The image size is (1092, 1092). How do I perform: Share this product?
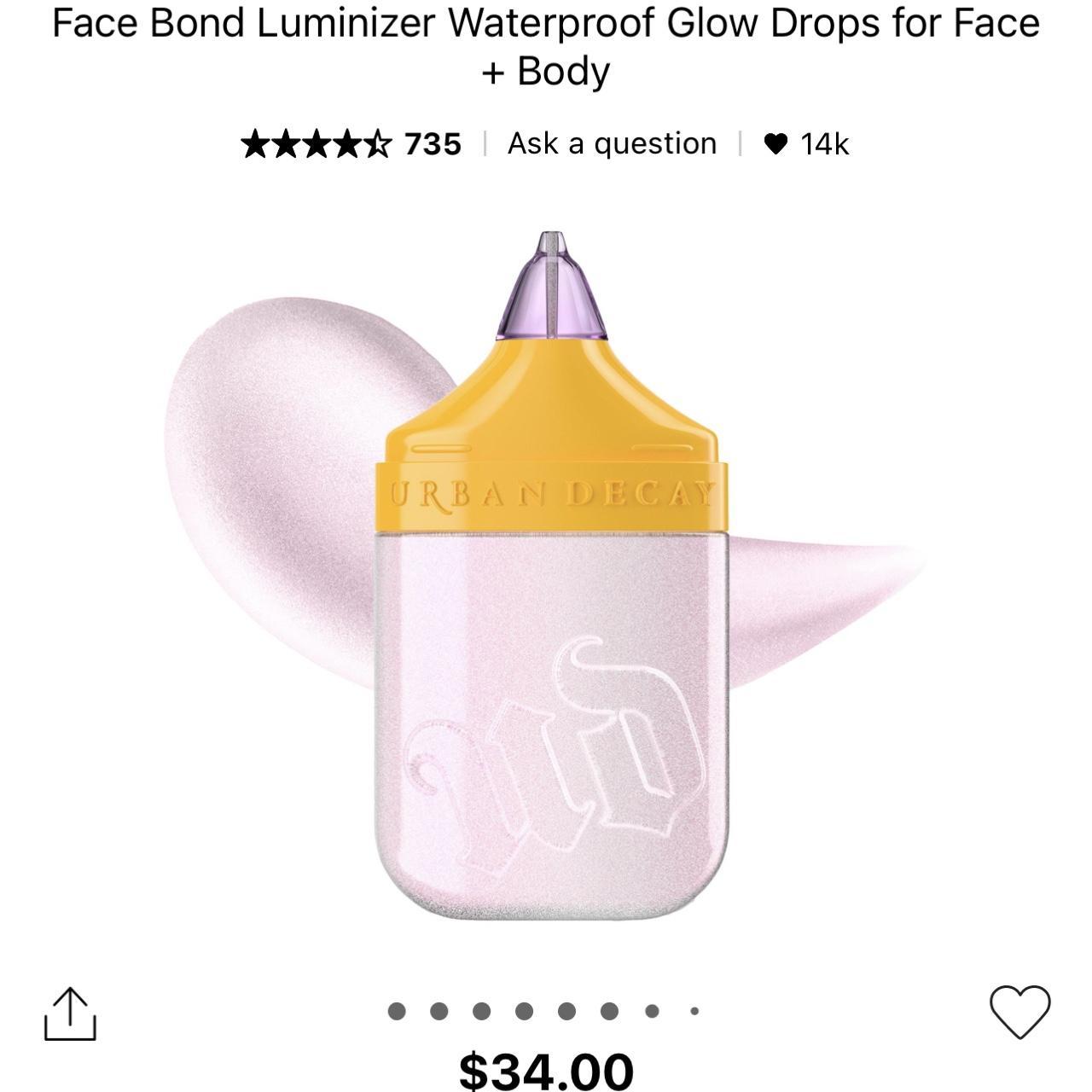tap(70, 1014)
